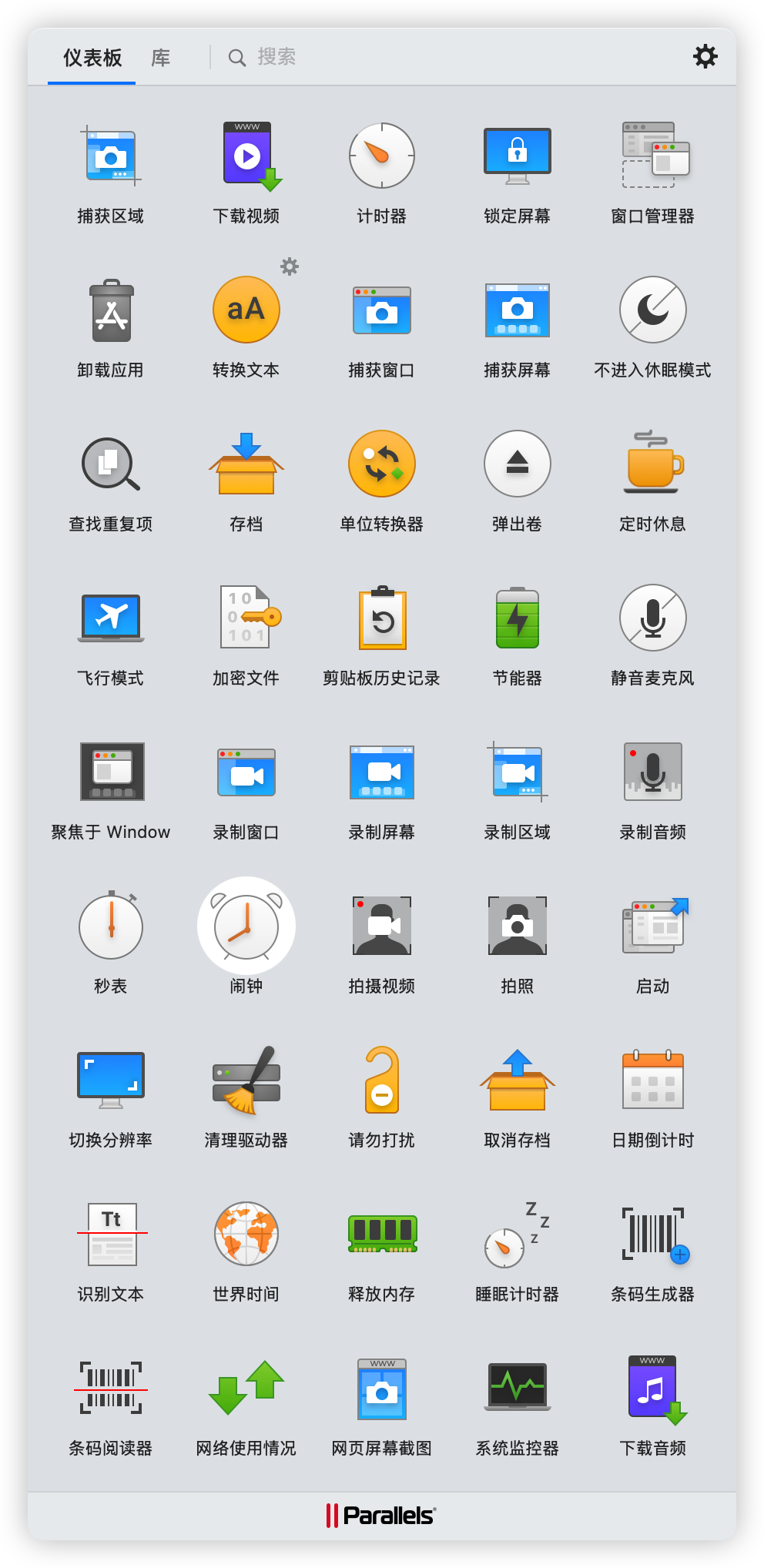Open the 世界时间 tool
The height and width of the screenshot is (1568, 764).
(246, 1235)
